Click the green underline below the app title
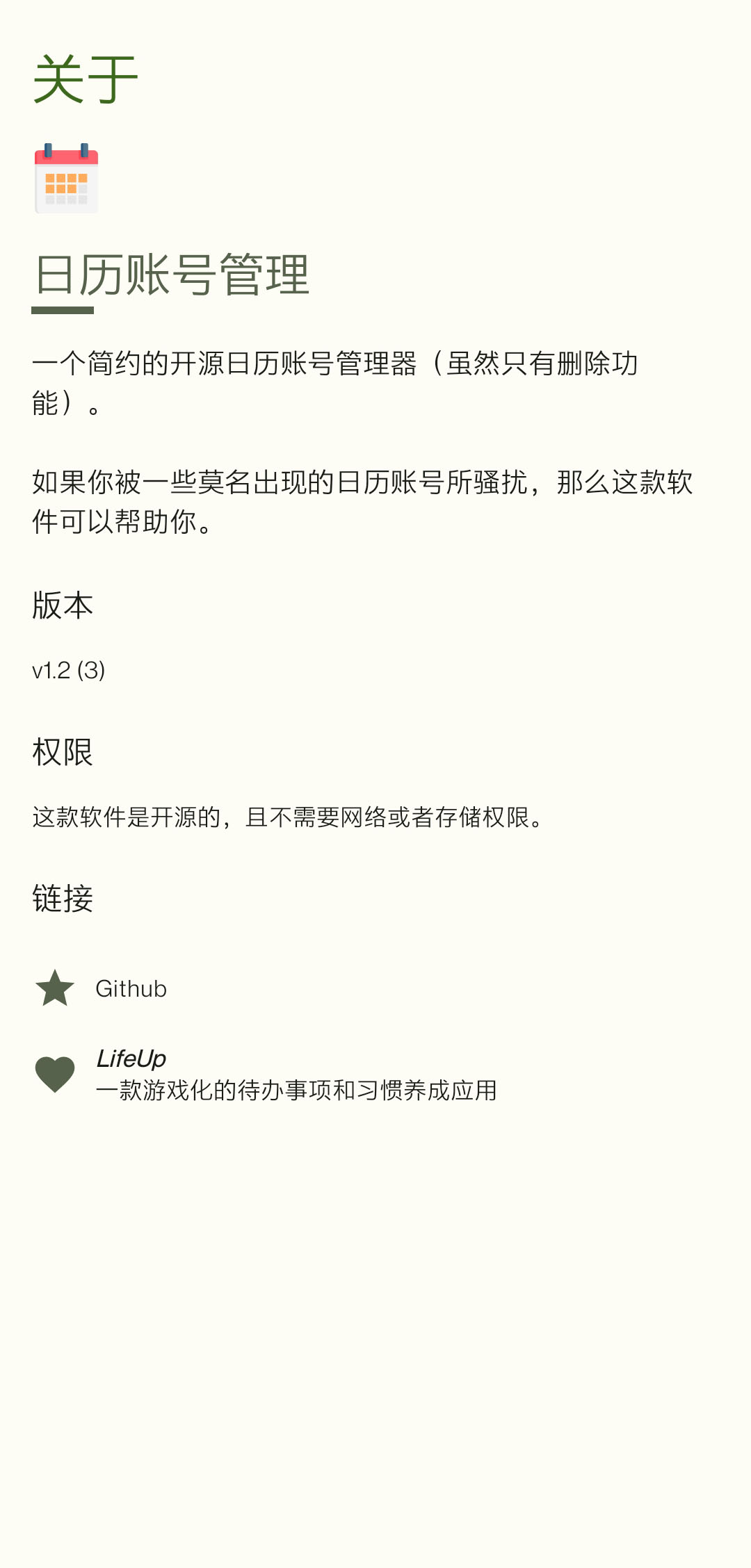The width and height of the screenshot is (751, 1568). [63, 311]
